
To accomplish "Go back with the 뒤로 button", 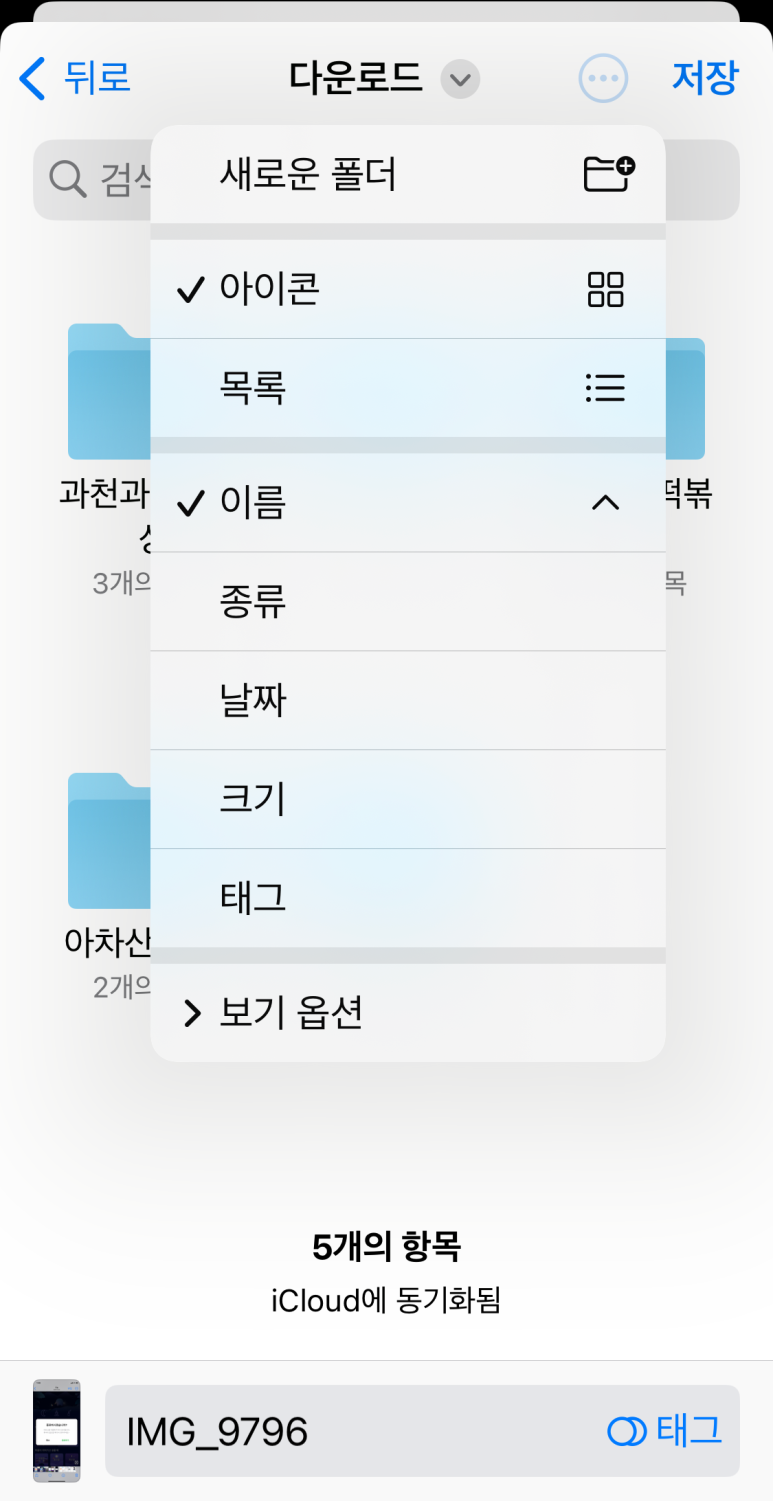I will (75, 78).
